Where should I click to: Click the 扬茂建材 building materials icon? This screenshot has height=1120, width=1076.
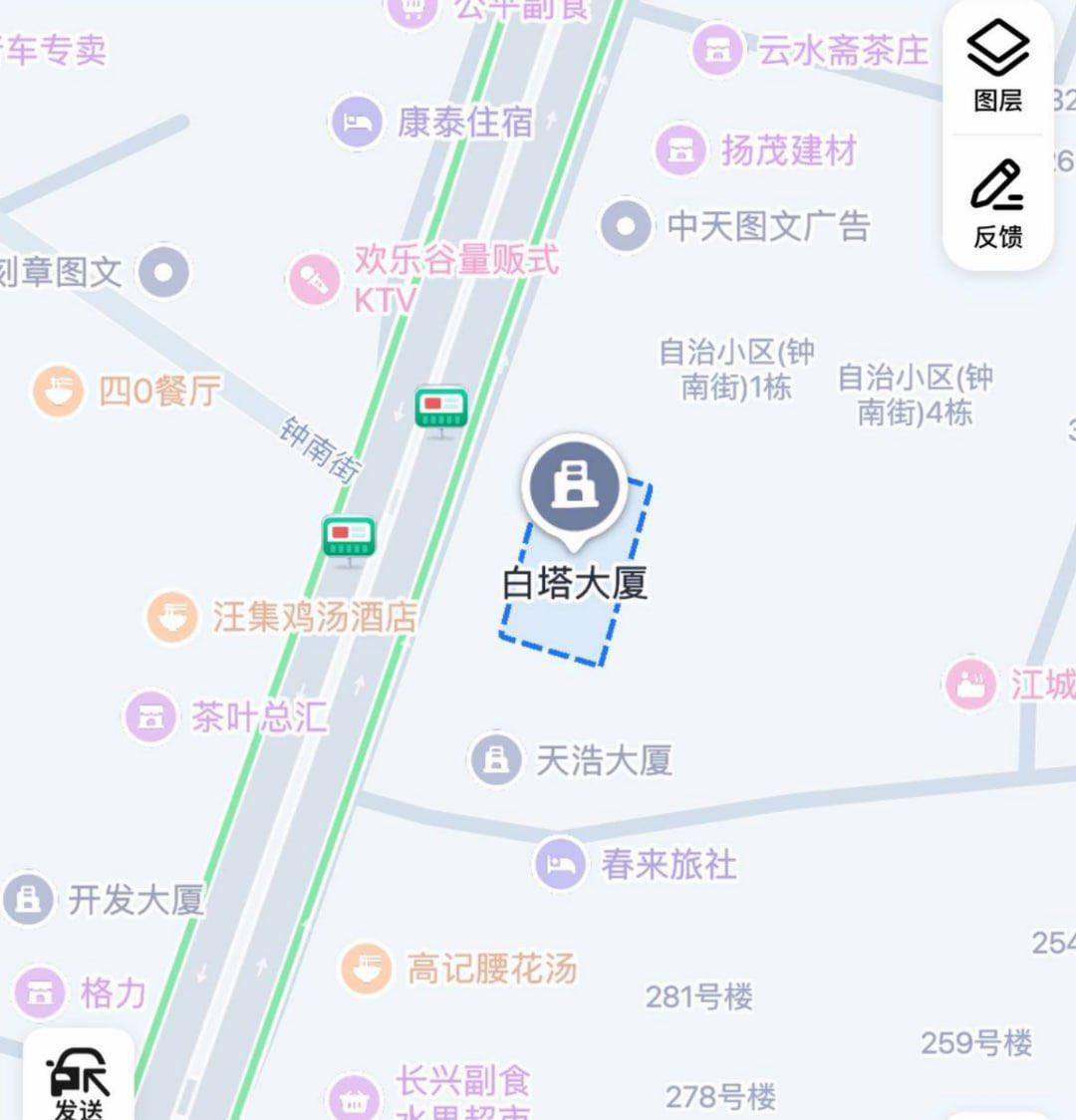coord(681,149)
